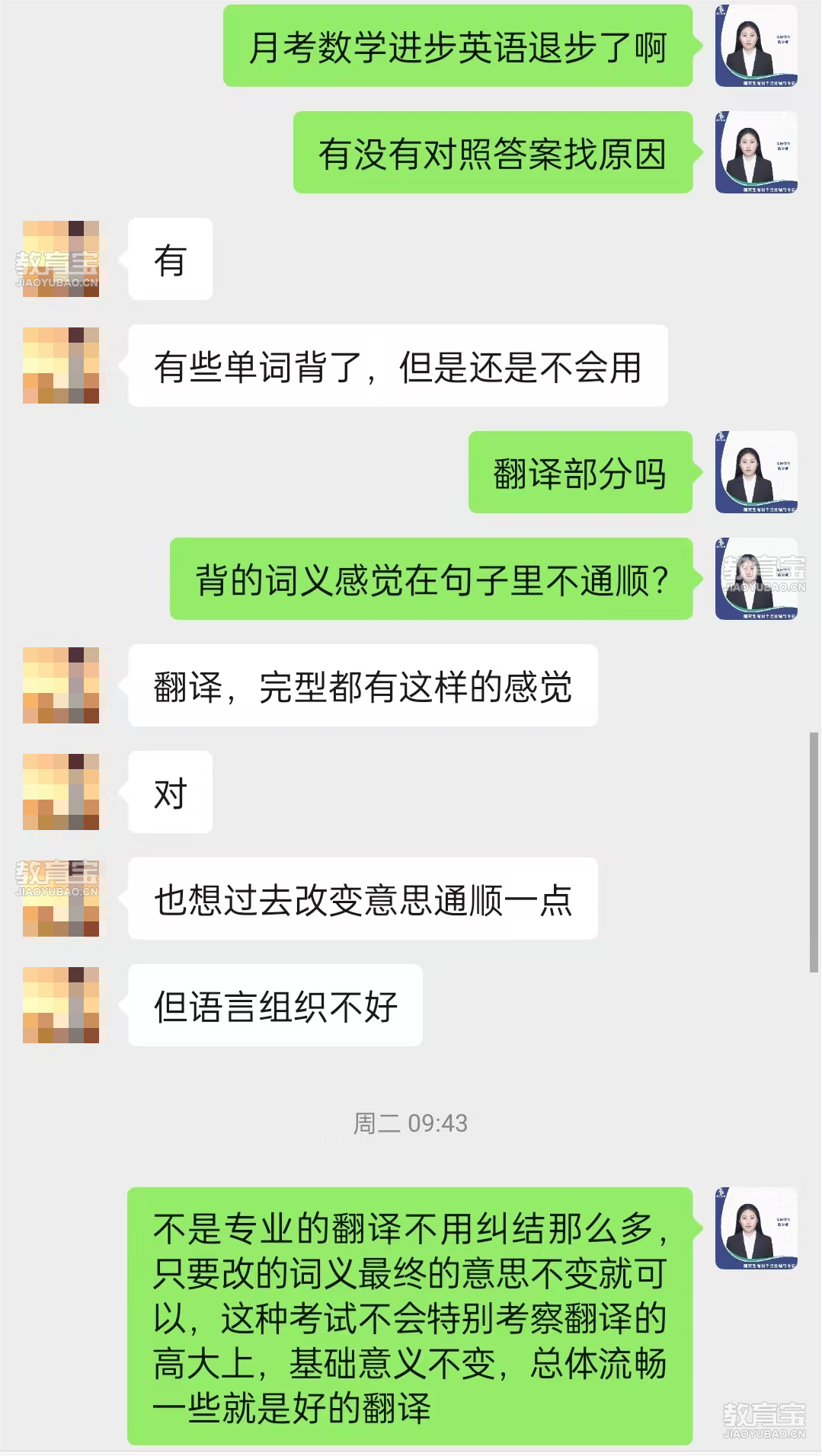
Task: Open teacher's avatar beside '月考数学进步英语退步了啊'
Action: pos(756,46)
